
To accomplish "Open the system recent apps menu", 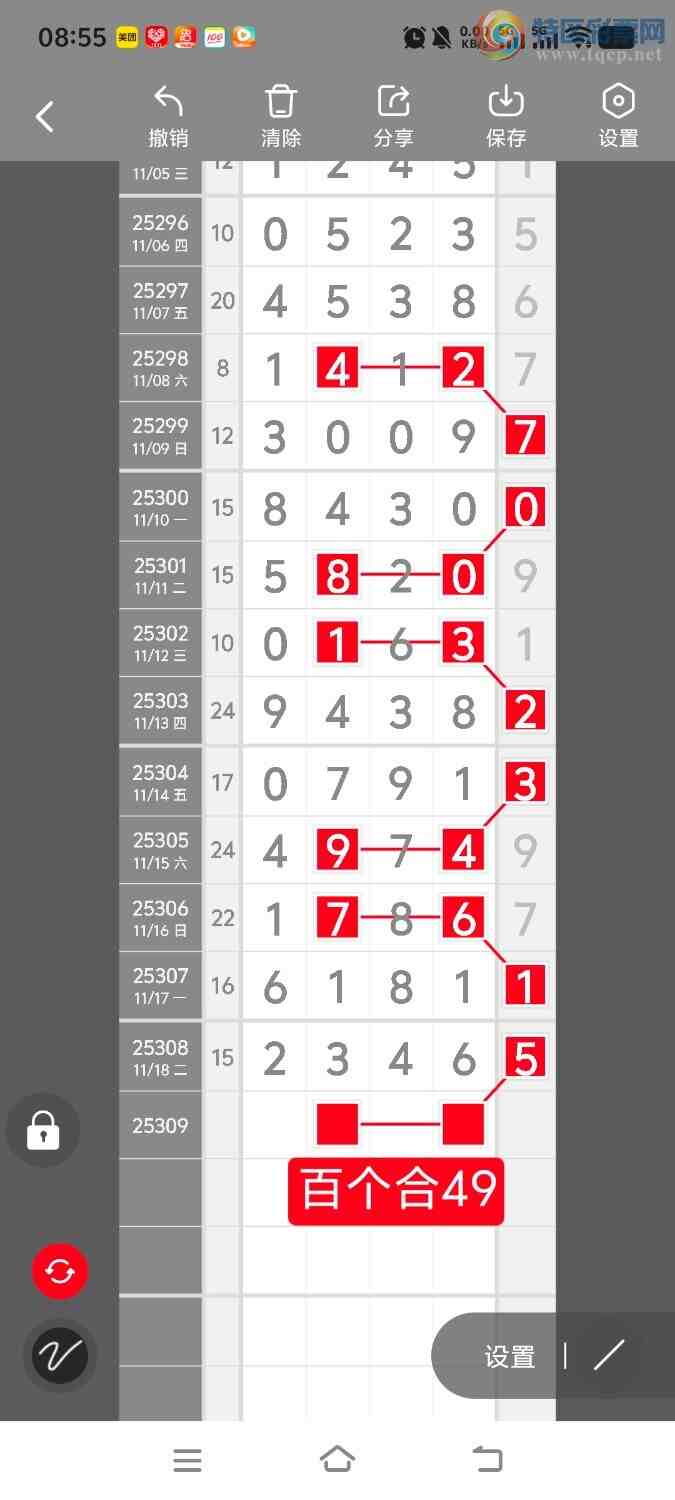I will point(187,1460).
